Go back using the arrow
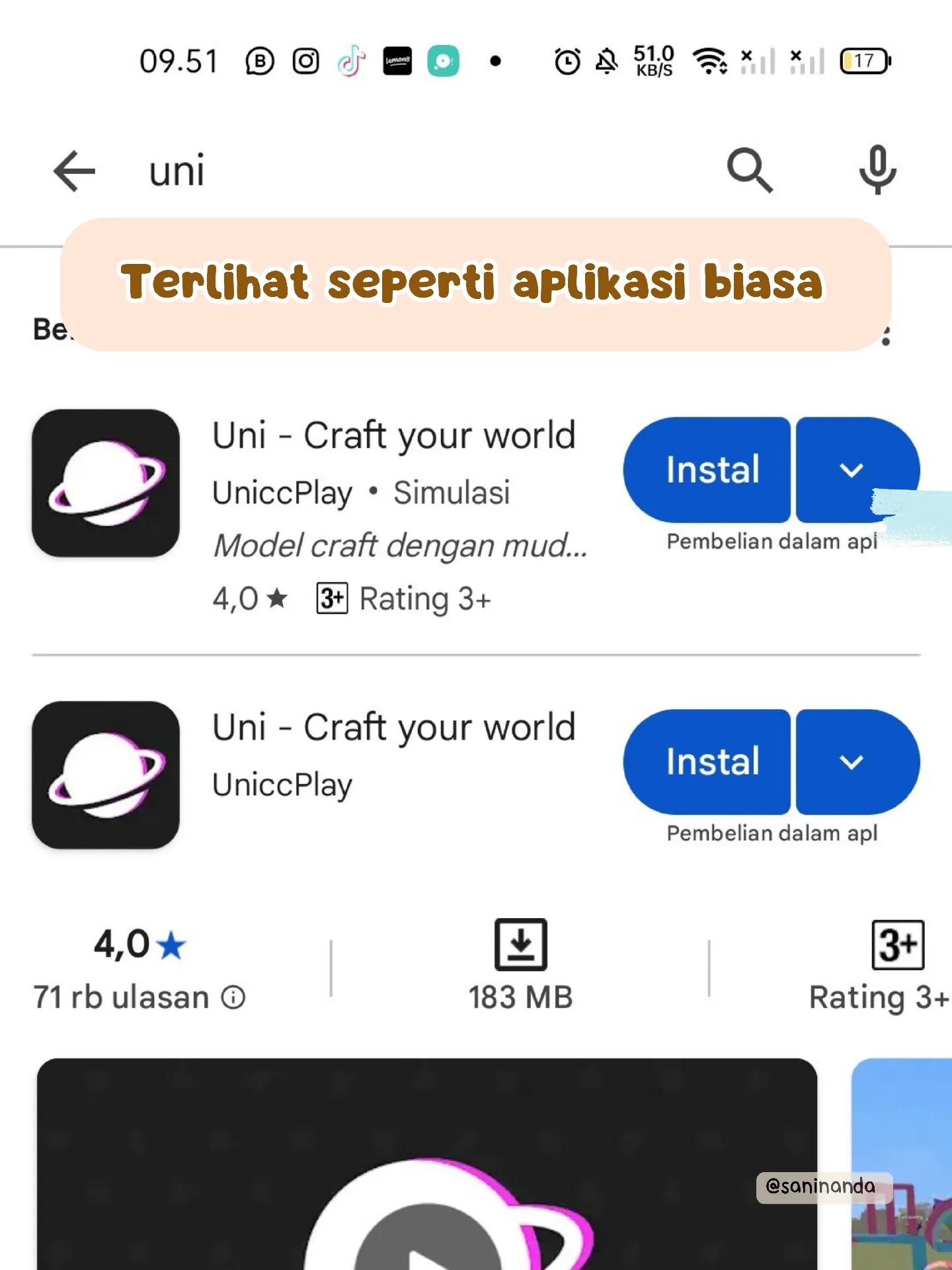This screenshot has width=952, height=1270. [x=74, y=171]
